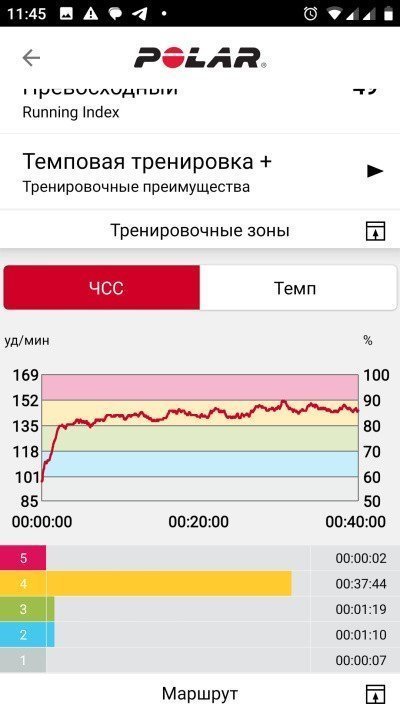Screen dimensions: 400x711
Task: Switch to the Темп tab
Action: [298, 287]
